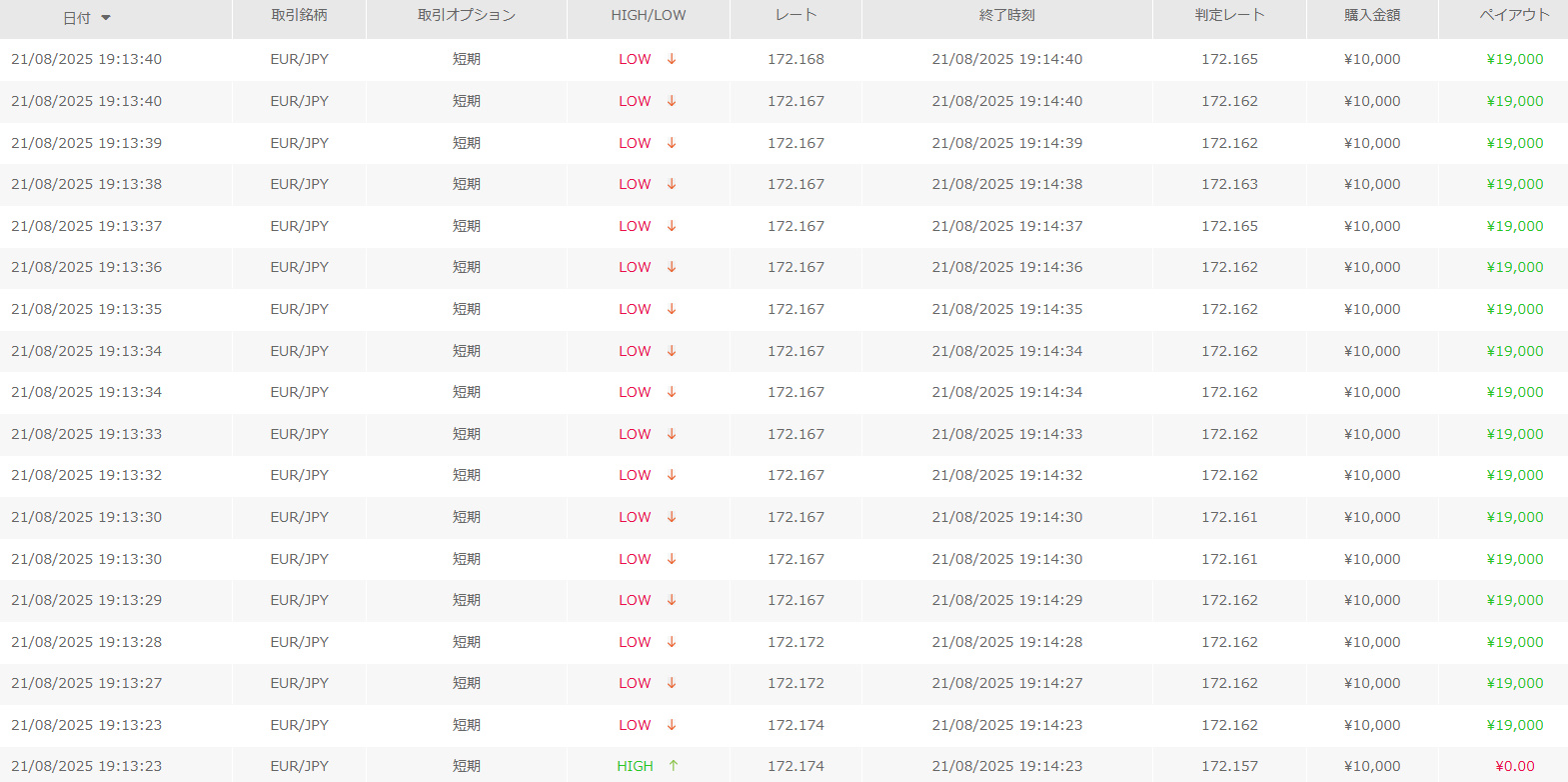Sort by 取引銘柄 column header
The height and width of the screenshot is (782, 1568).
click(x=299, y=15)
